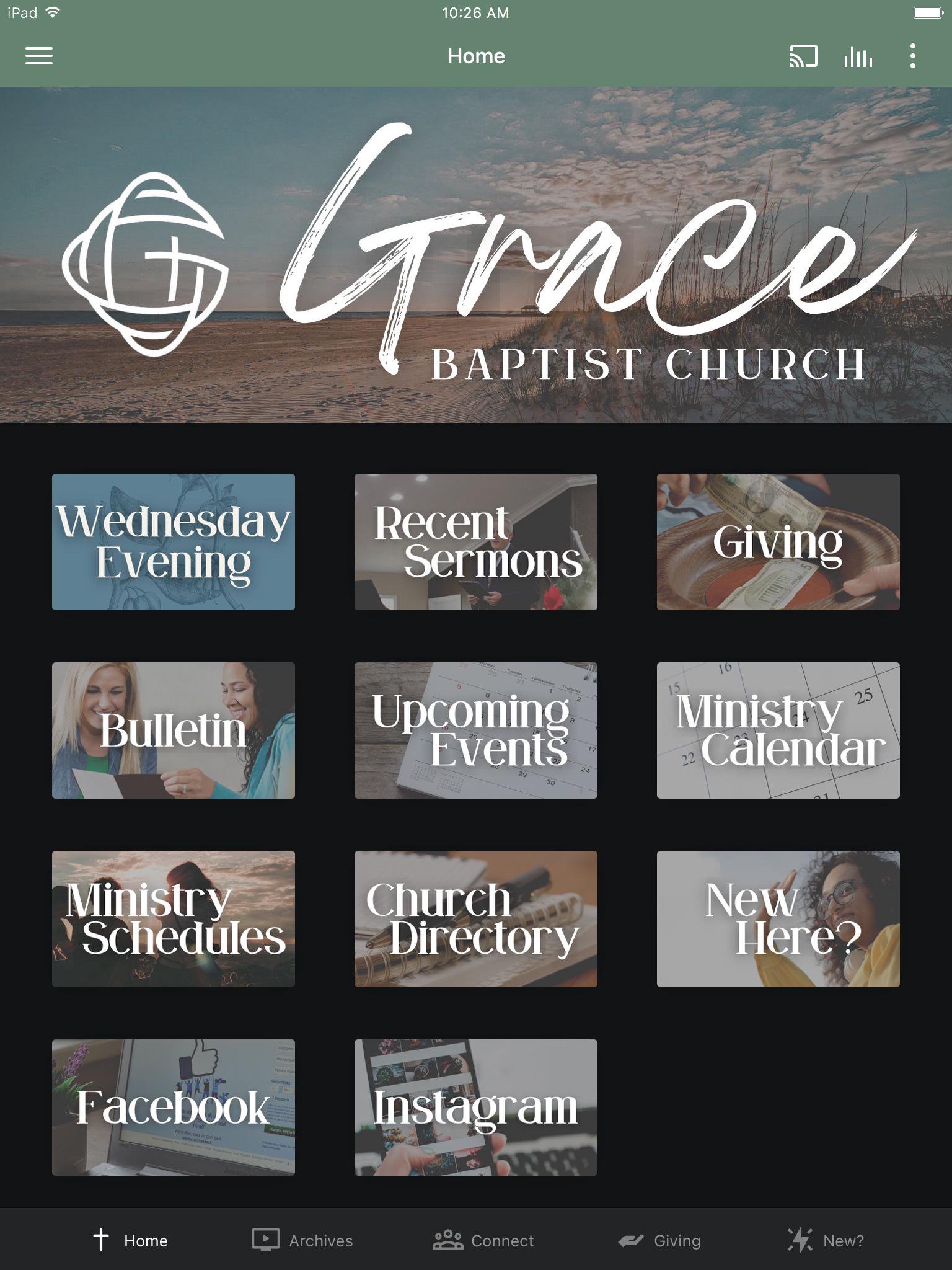Switch to the Archives tab
This screenshot has width=952, height=1270.
[302, 1240]
